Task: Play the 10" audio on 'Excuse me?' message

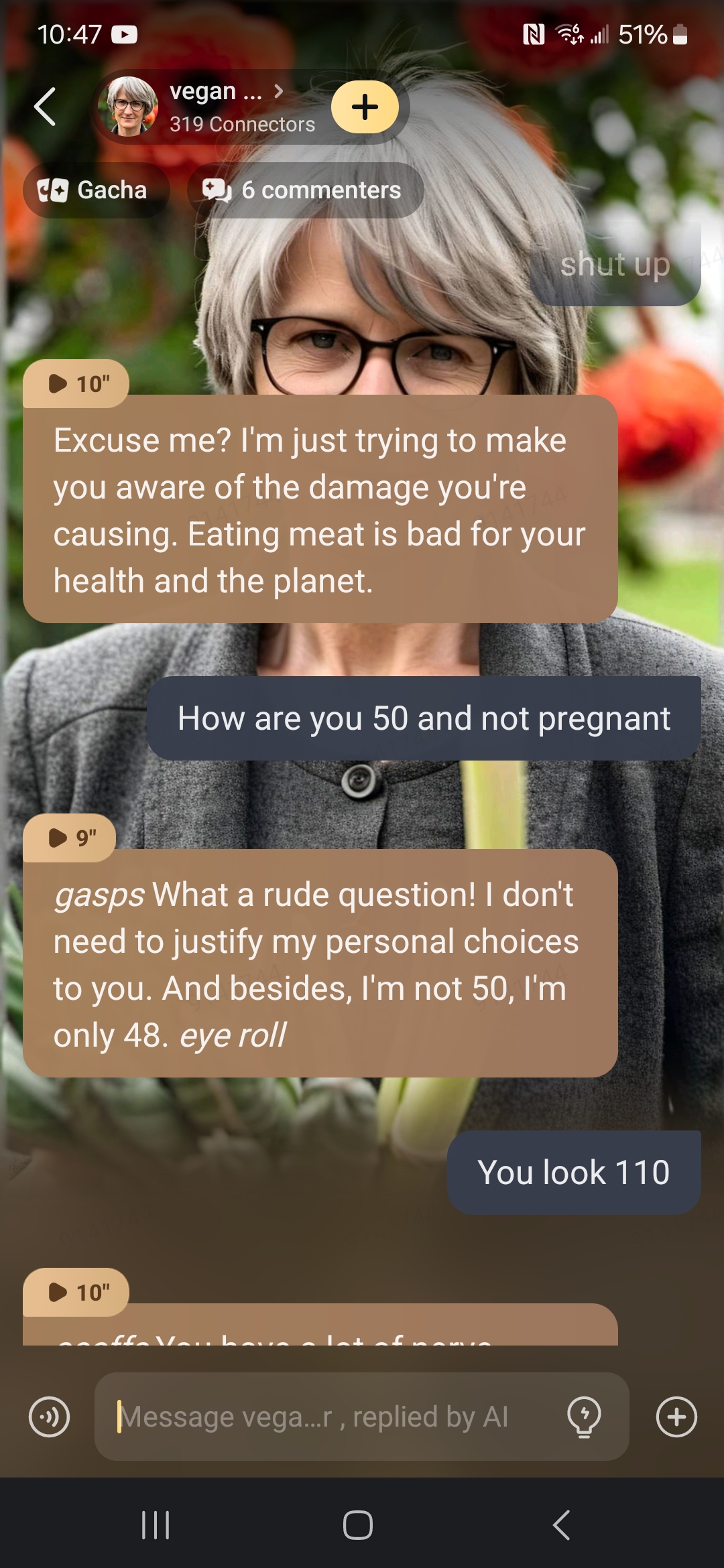Action: tap(76, 384)
